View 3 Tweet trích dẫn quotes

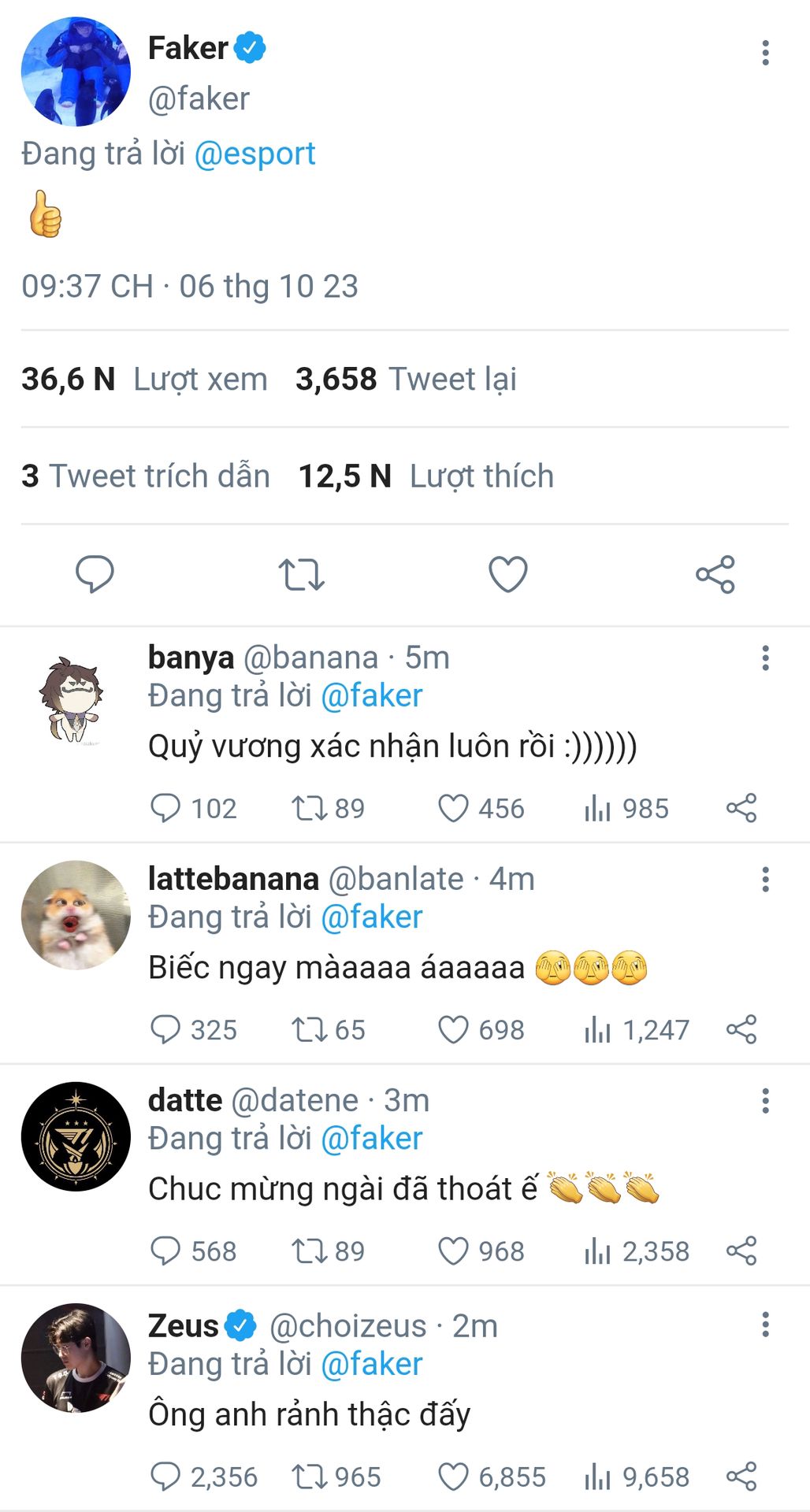[146, 476]
